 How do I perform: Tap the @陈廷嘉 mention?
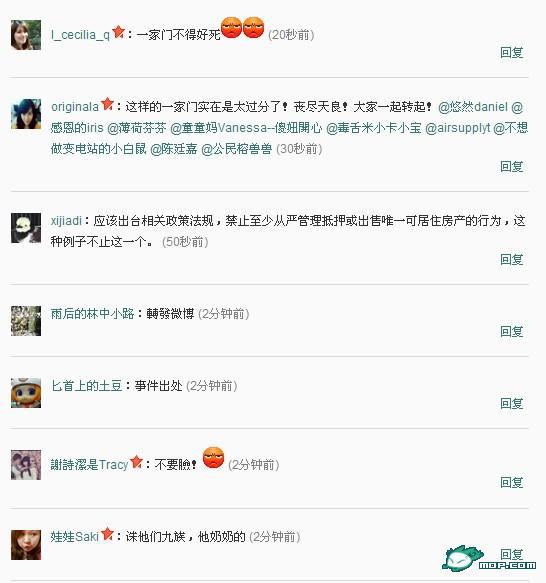point(174,149)
